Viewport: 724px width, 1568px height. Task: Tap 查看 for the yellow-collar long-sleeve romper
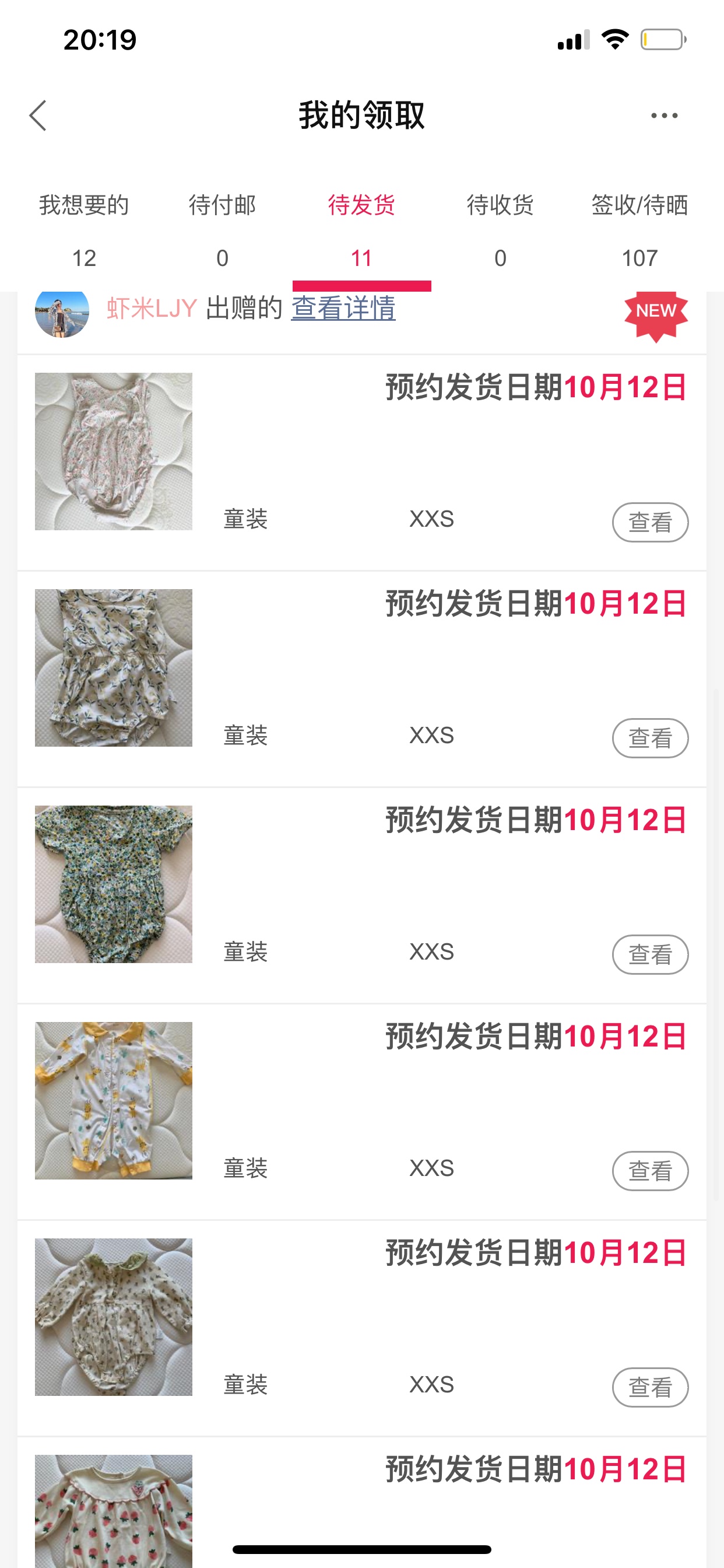[x=650, y=1171]
